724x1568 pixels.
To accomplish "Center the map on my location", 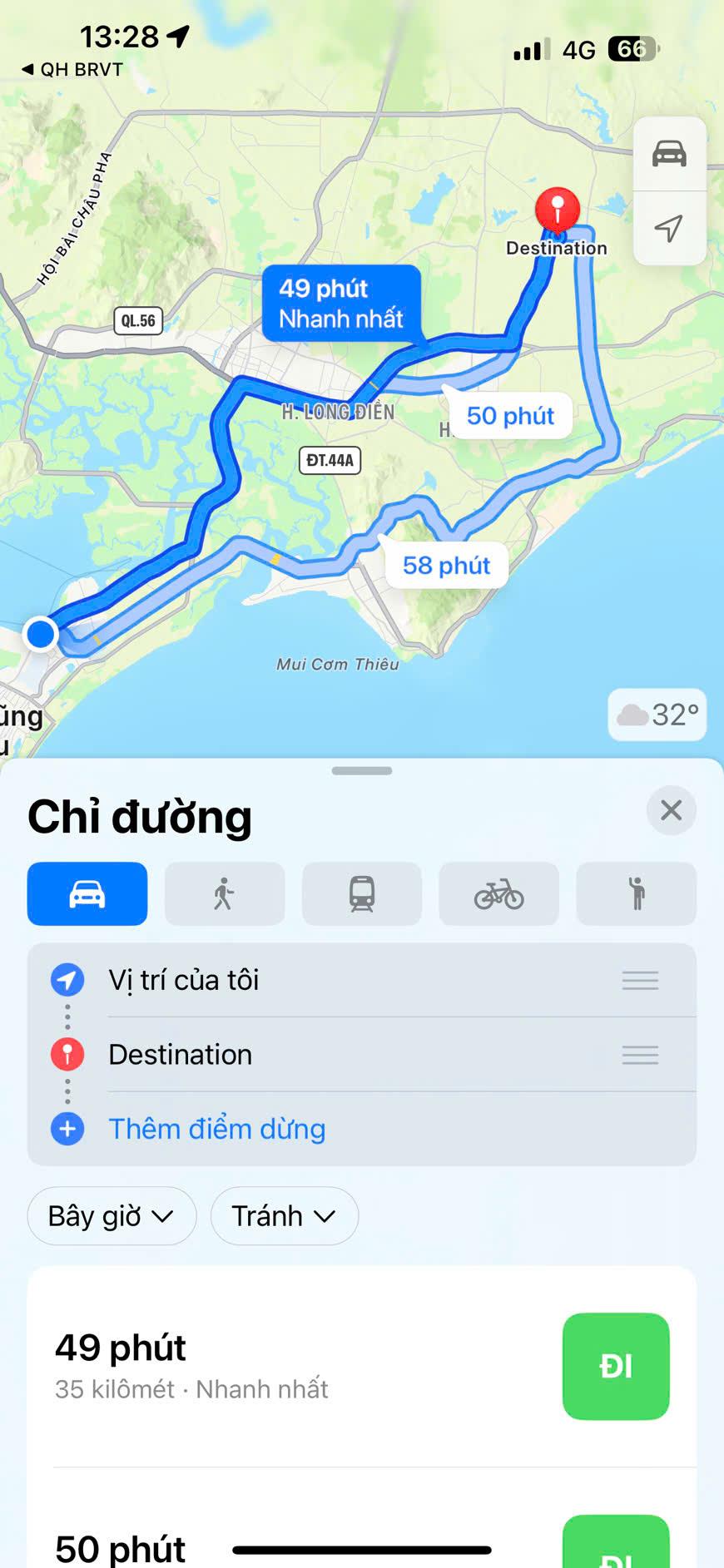I will (669, 228).
